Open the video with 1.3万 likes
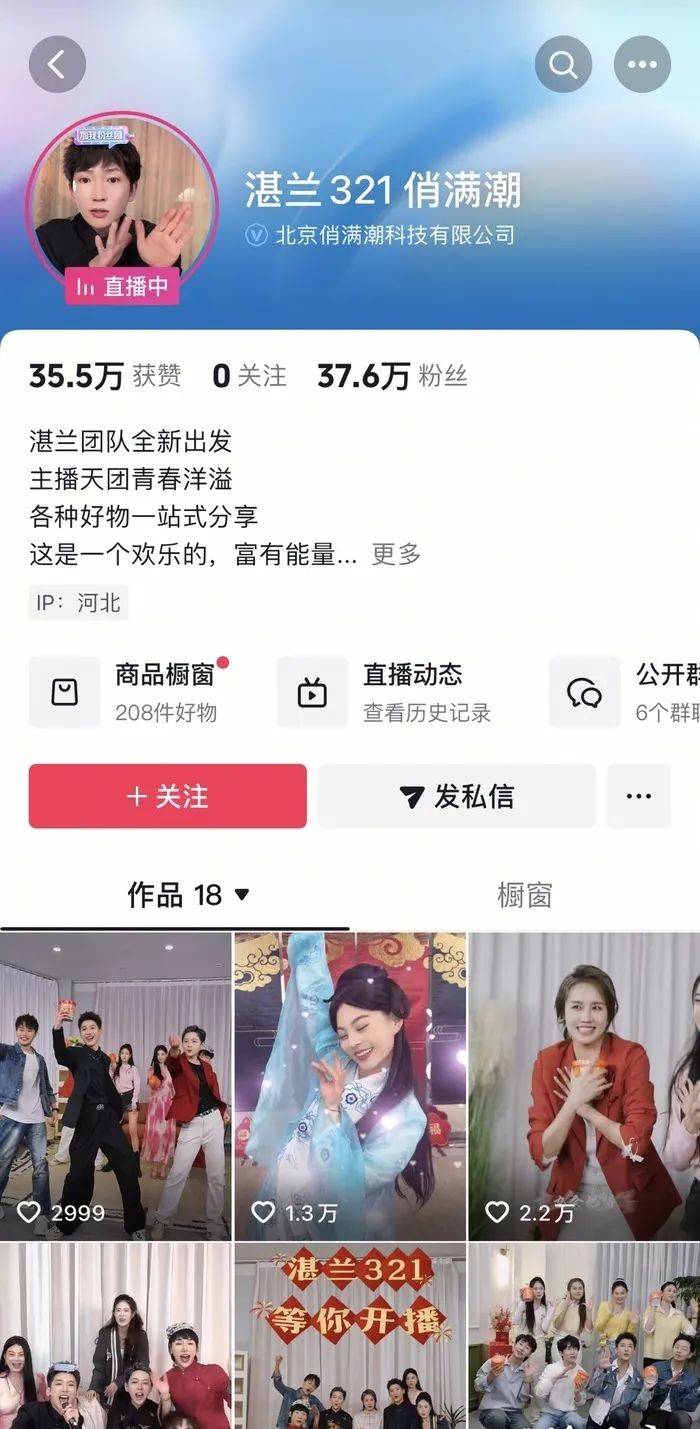700x1429 pixels. tap(350, 1085)
